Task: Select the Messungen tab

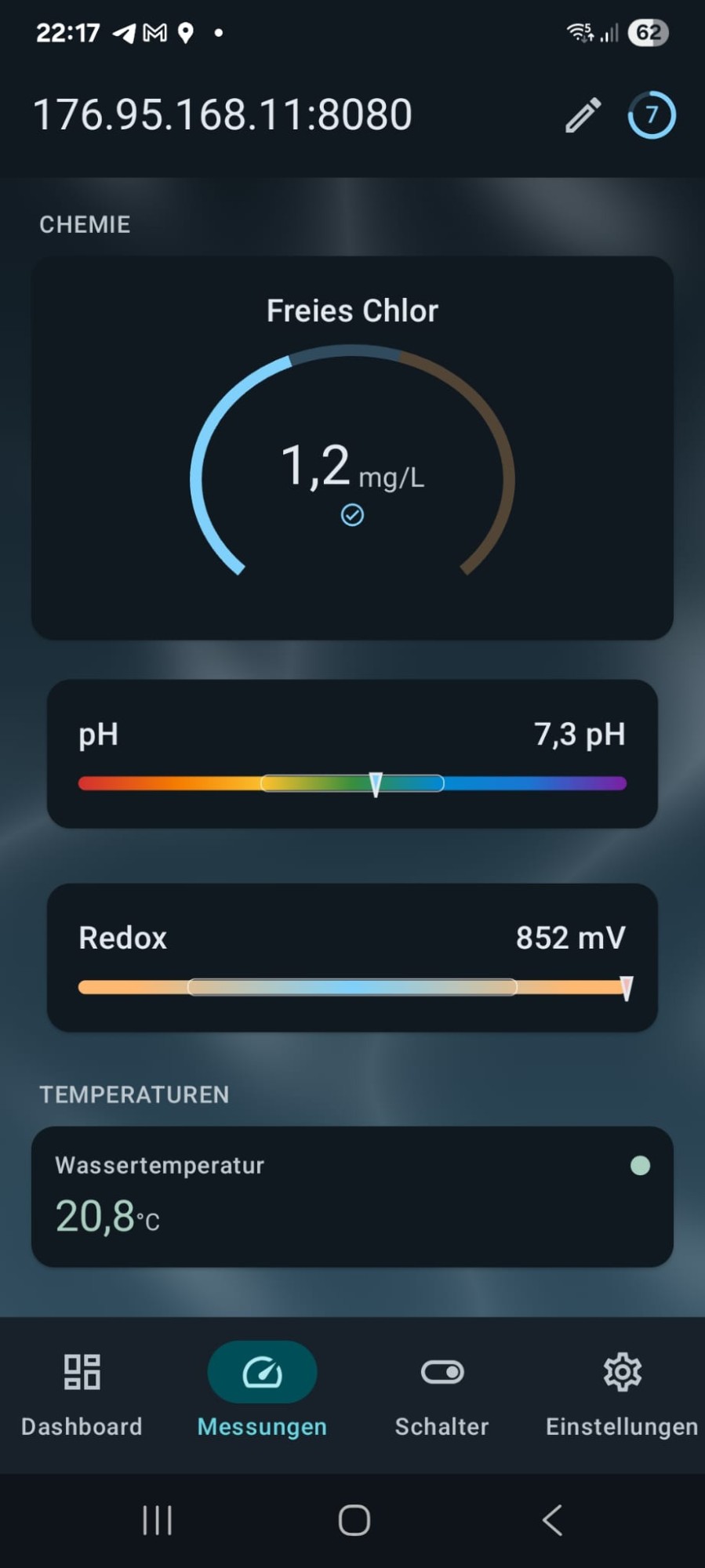Action: 262,1396
